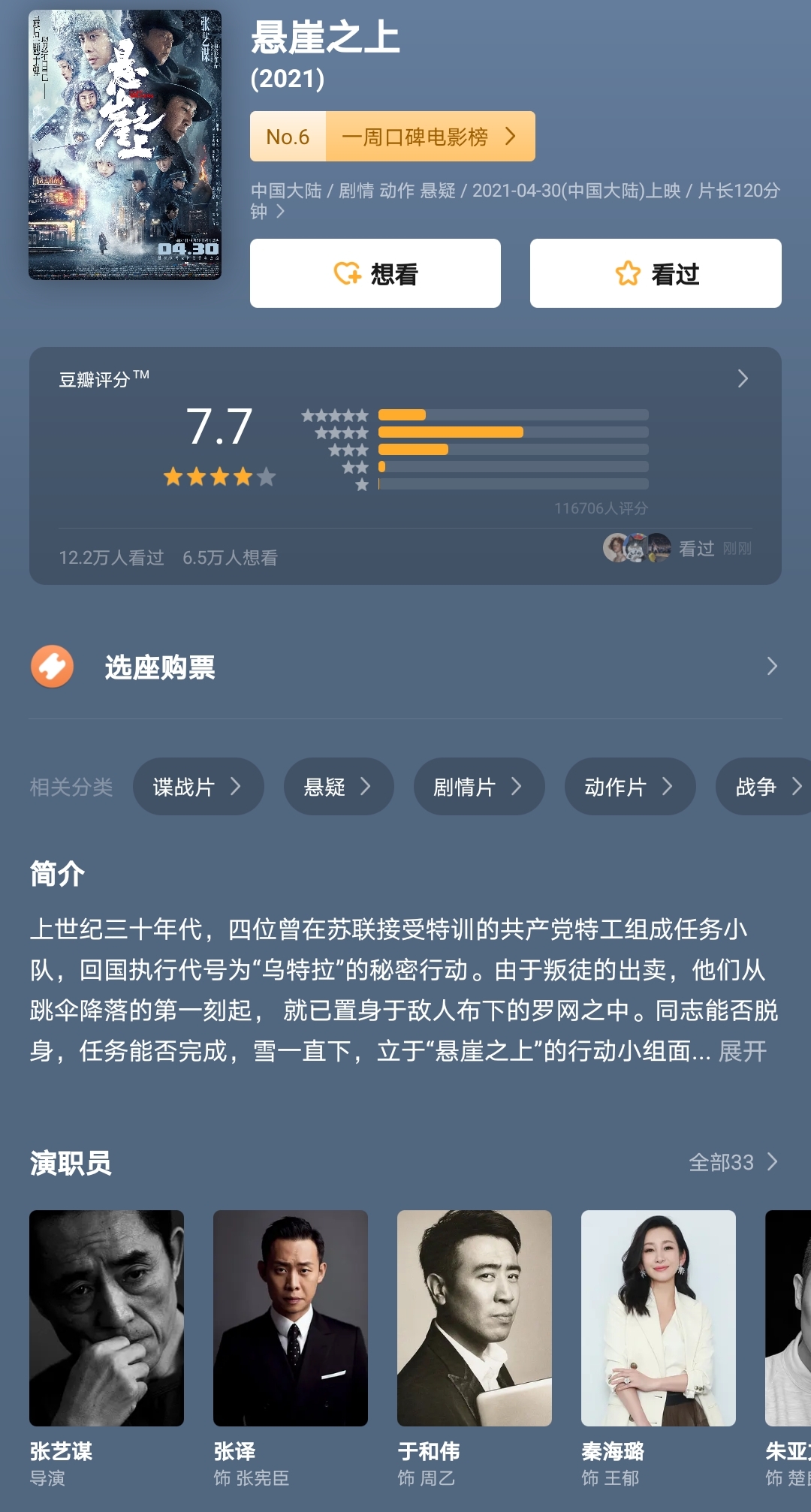Toggle 想看 to mark movie as wanted
The width and height of the screenshot is (811, 1512).
(374, 273)
